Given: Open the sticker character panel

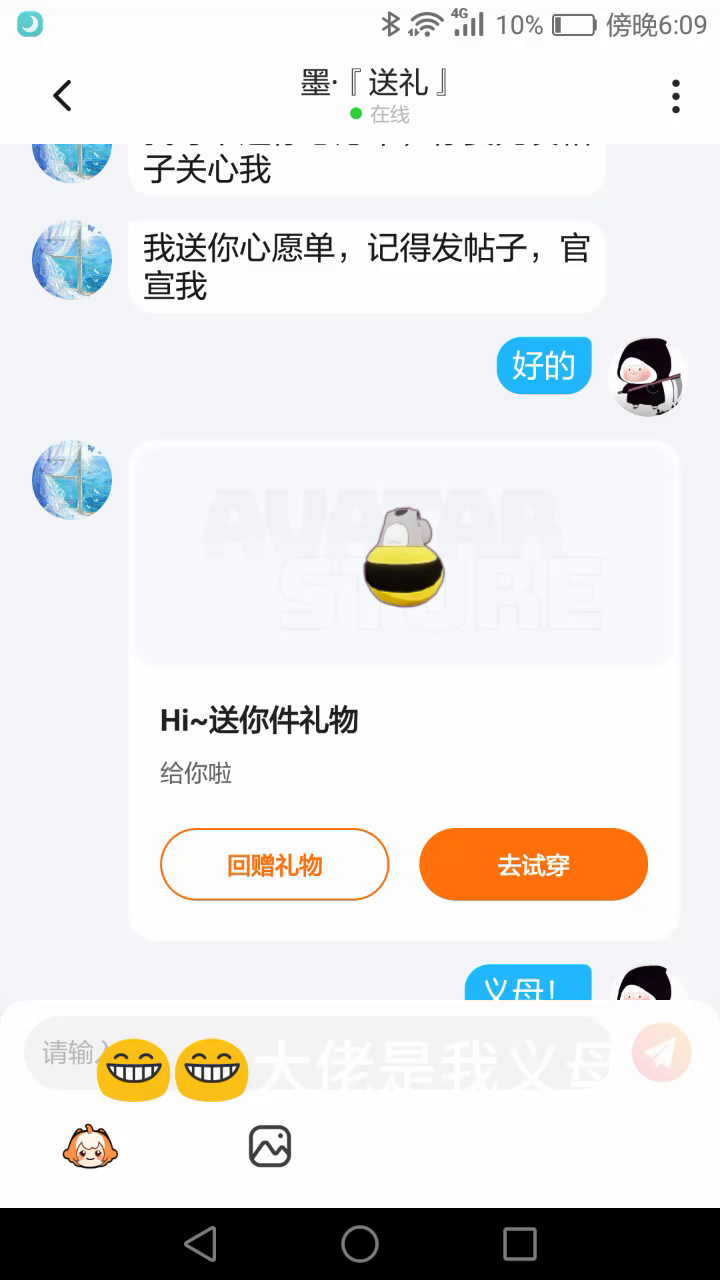Looking at the screenshot, I should pos(91,1146).
